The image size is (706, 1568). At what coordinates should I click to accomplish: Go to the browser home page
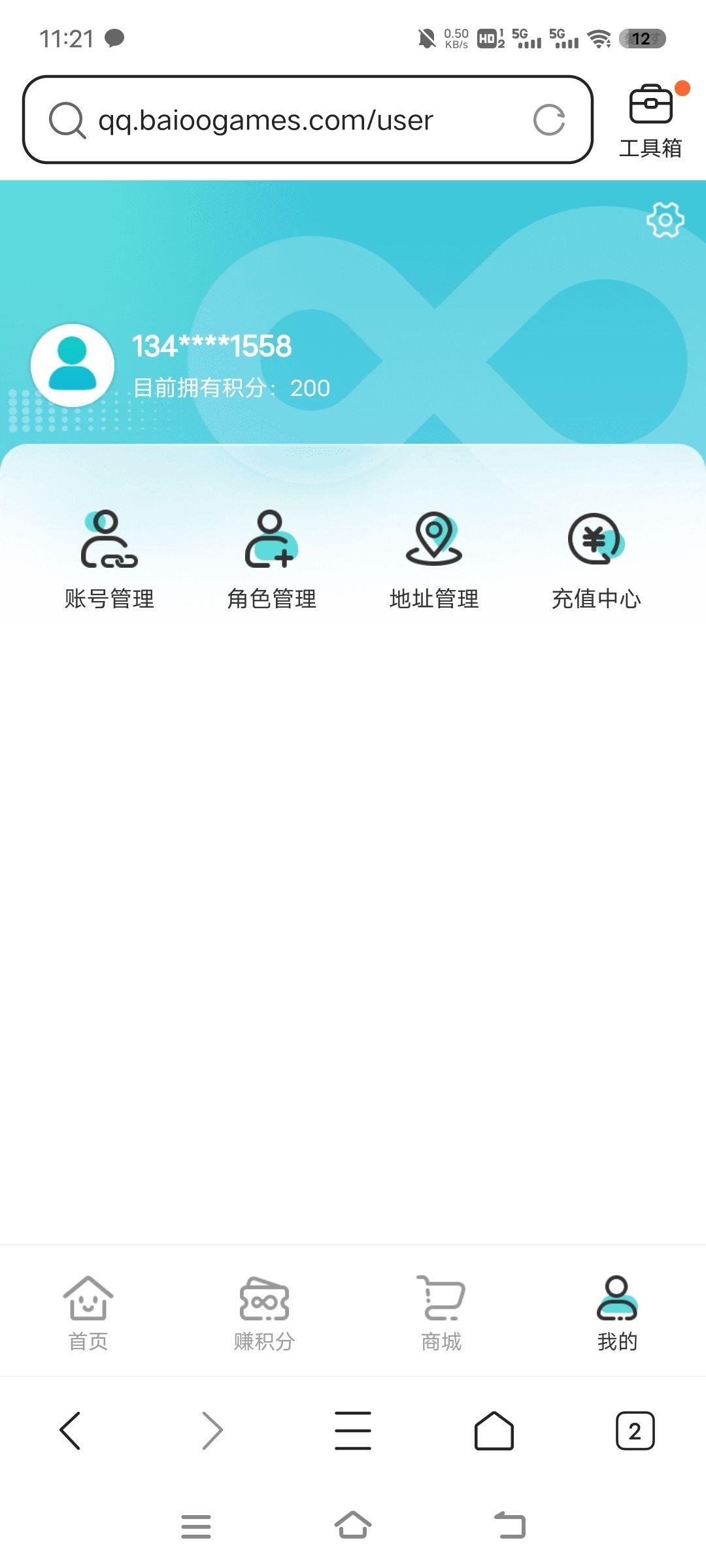pyautogui.click(x=494, y=1431)
